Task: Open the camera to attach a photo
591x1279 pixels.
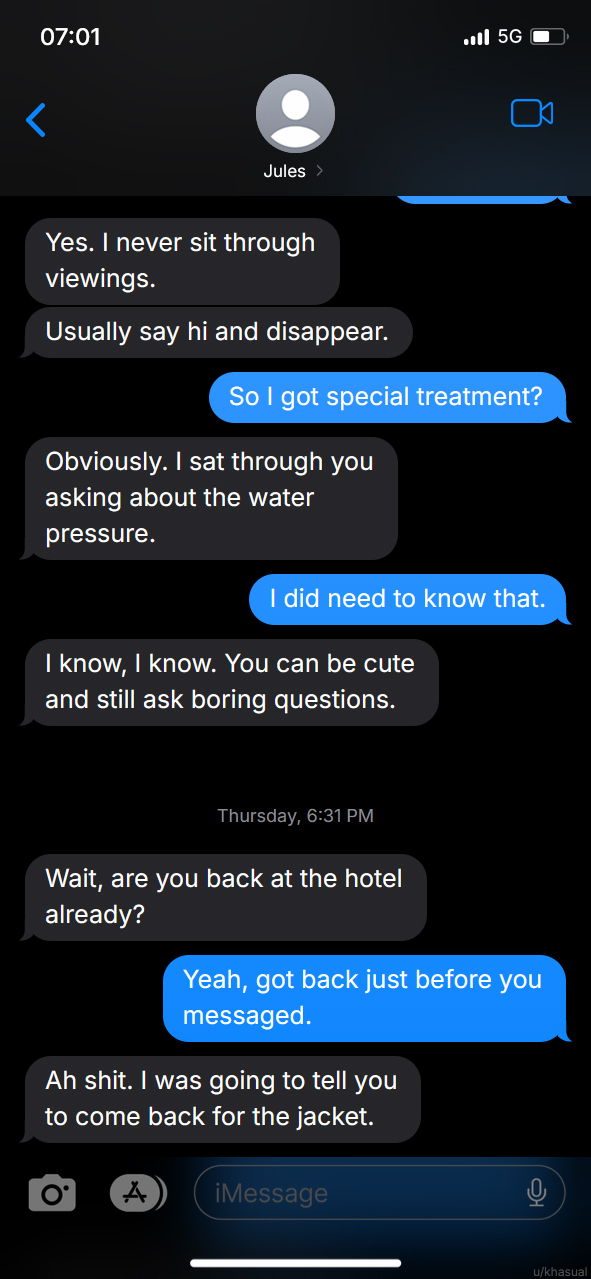Action: [52, 1193]
